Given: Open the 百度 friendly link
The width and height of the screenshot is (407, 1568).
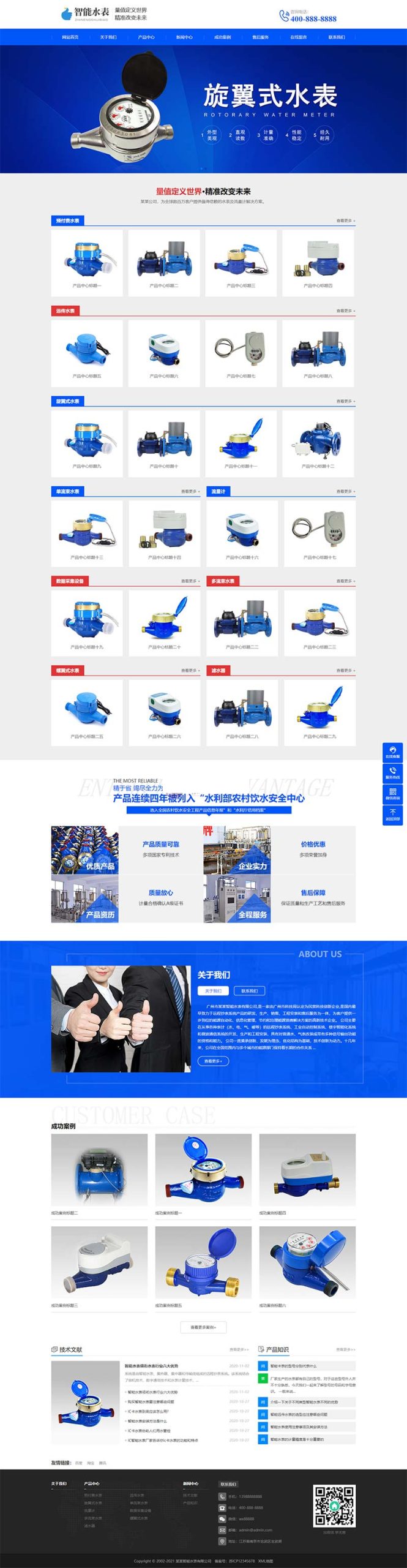Looking at the screenshot, I should 78,1463.
